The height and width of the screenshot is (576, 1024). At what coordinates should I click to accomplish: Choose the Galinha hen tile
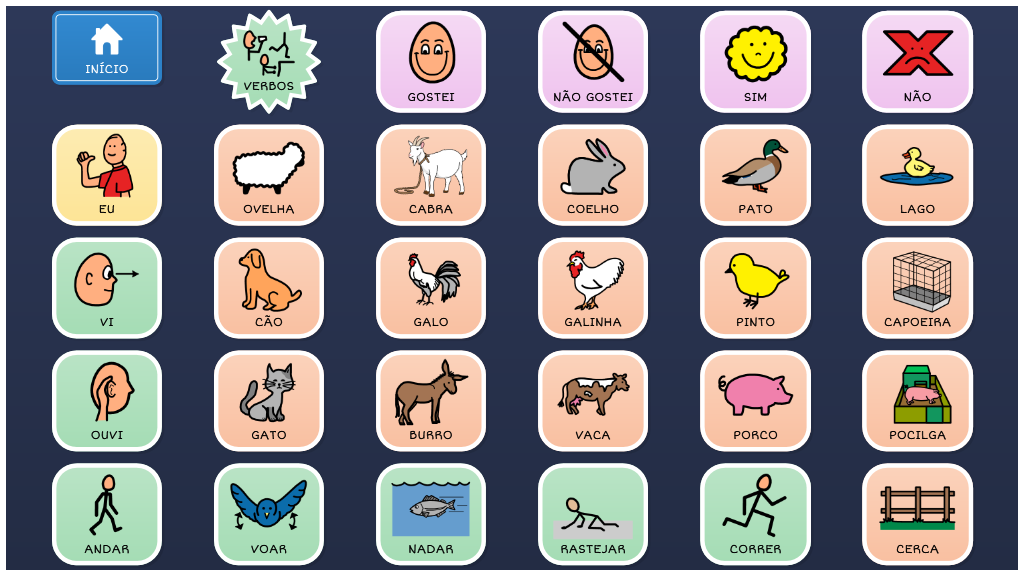593,288
